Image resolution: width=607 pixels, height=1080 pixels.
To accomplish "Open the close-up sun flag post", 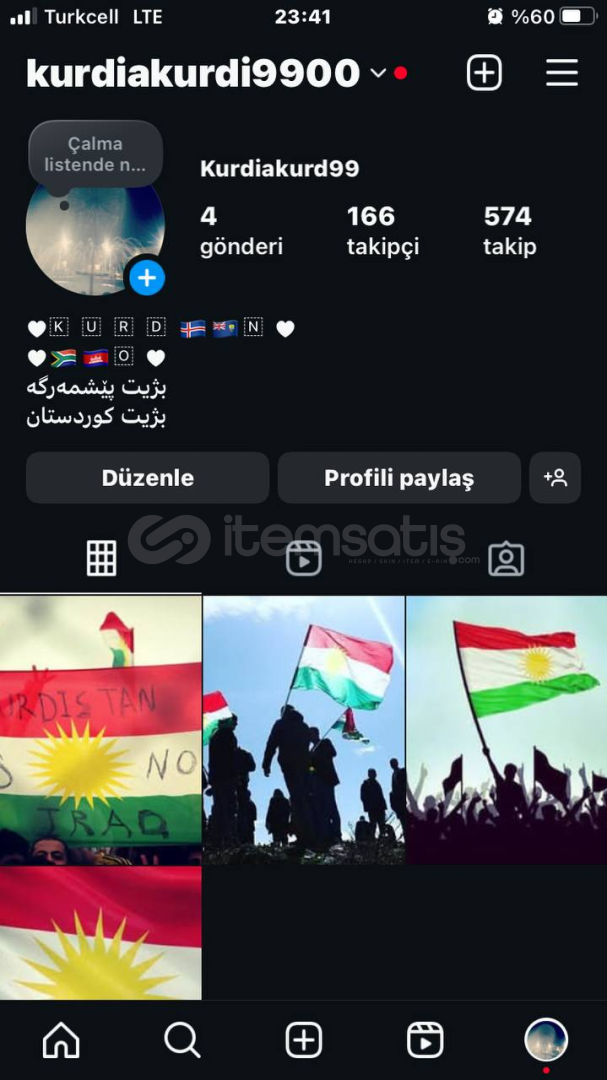I will click(x=101, y=933).
